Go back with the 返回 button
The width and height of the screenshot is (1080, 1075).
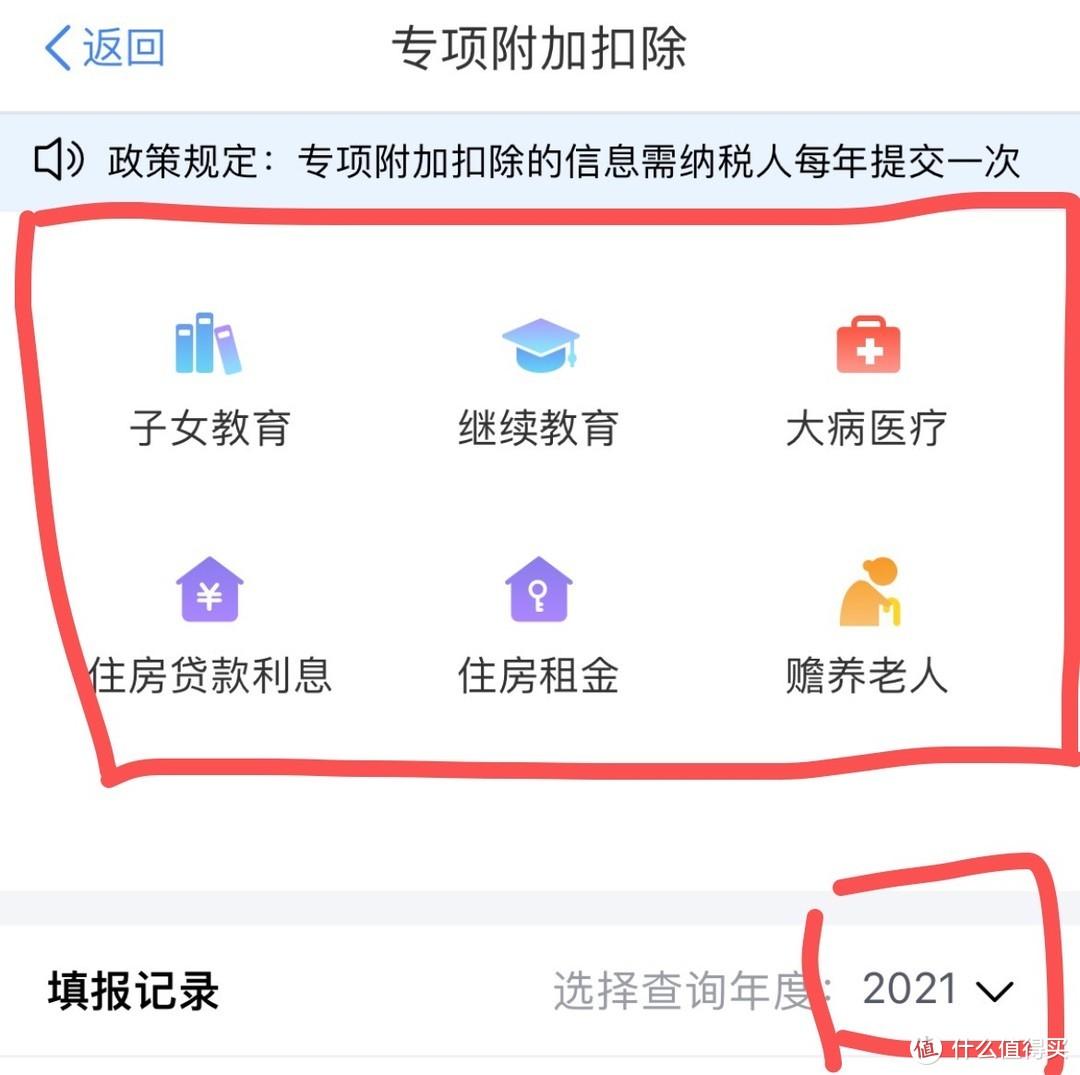104,47
